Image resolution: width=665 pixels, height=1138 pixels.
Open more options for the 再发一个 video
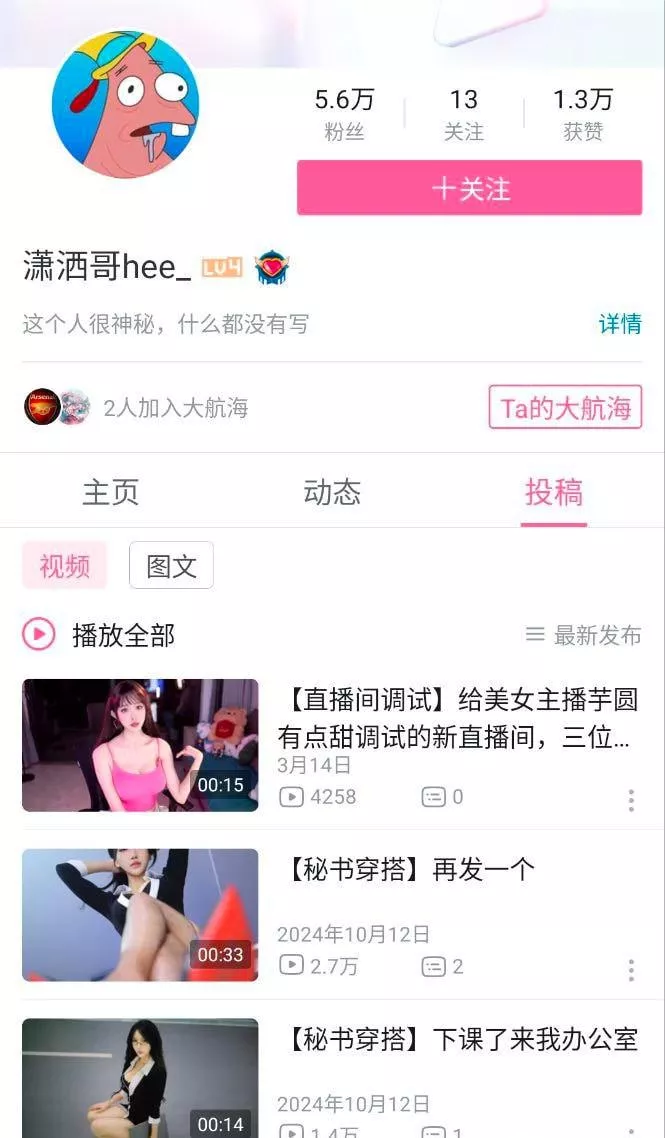click(631, 970)
